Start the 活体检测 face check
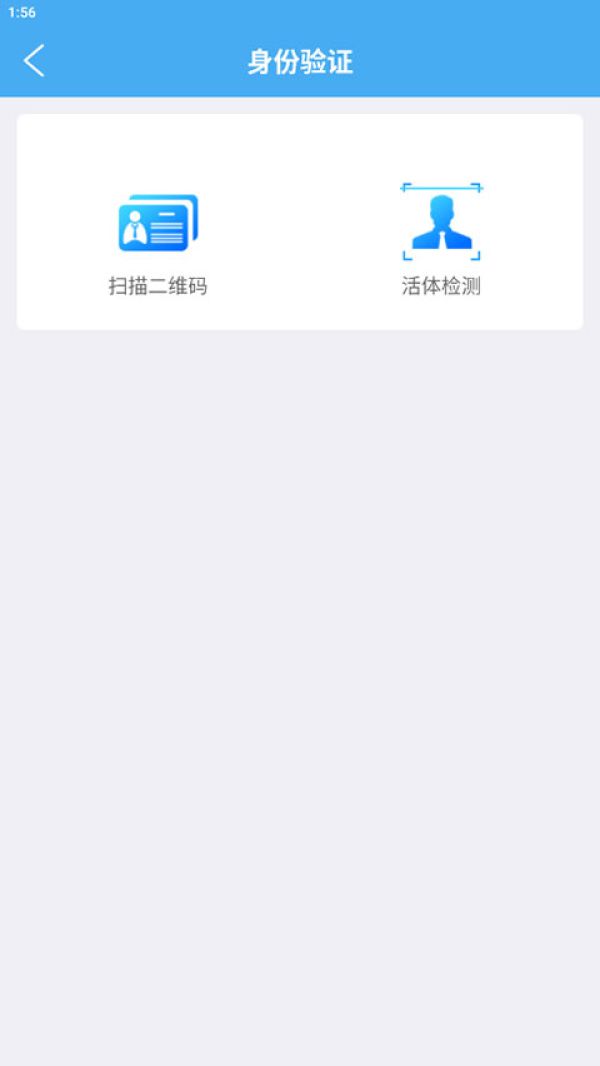 pos(441,239)
